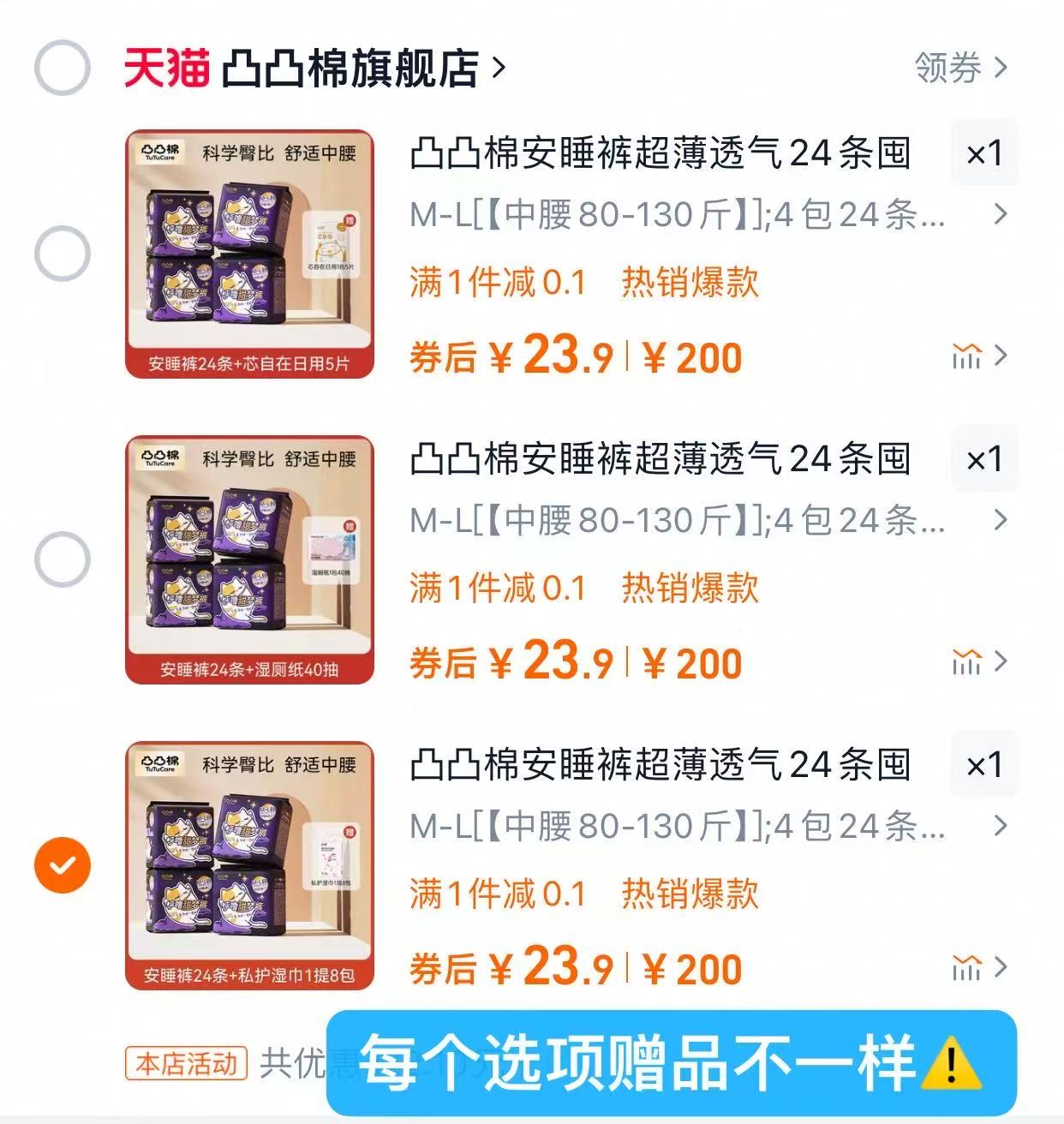The width and height of the screenshot is (1064, 1124).
Task: View price trend for 芯自在日用5片 gift item
Action: click(x=978, y=356)
